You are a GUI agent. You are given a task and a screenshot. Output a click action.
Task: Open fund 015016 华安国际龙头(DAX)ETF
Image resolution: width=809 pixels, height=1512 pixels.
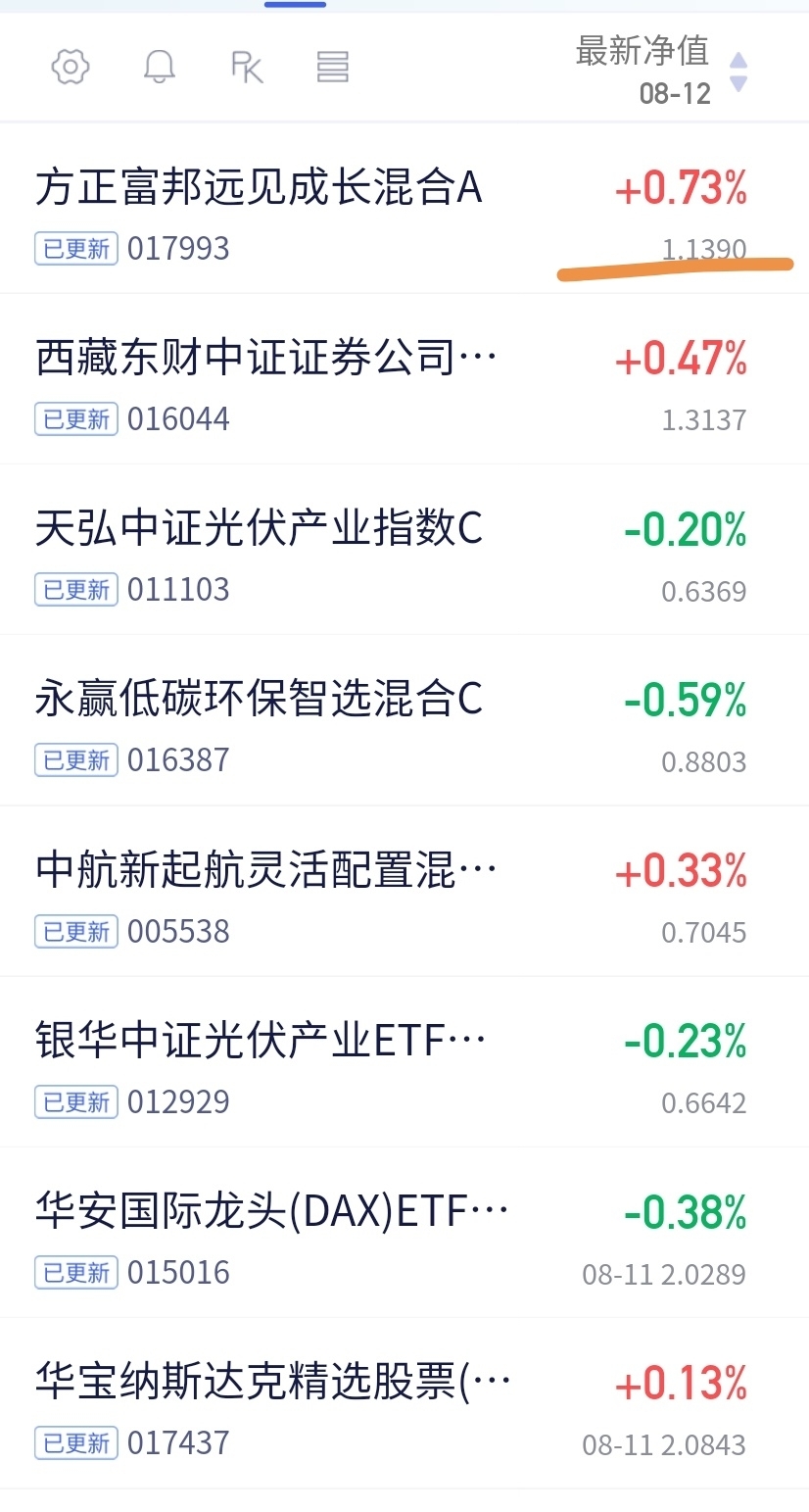click(x=404, y=1232)
